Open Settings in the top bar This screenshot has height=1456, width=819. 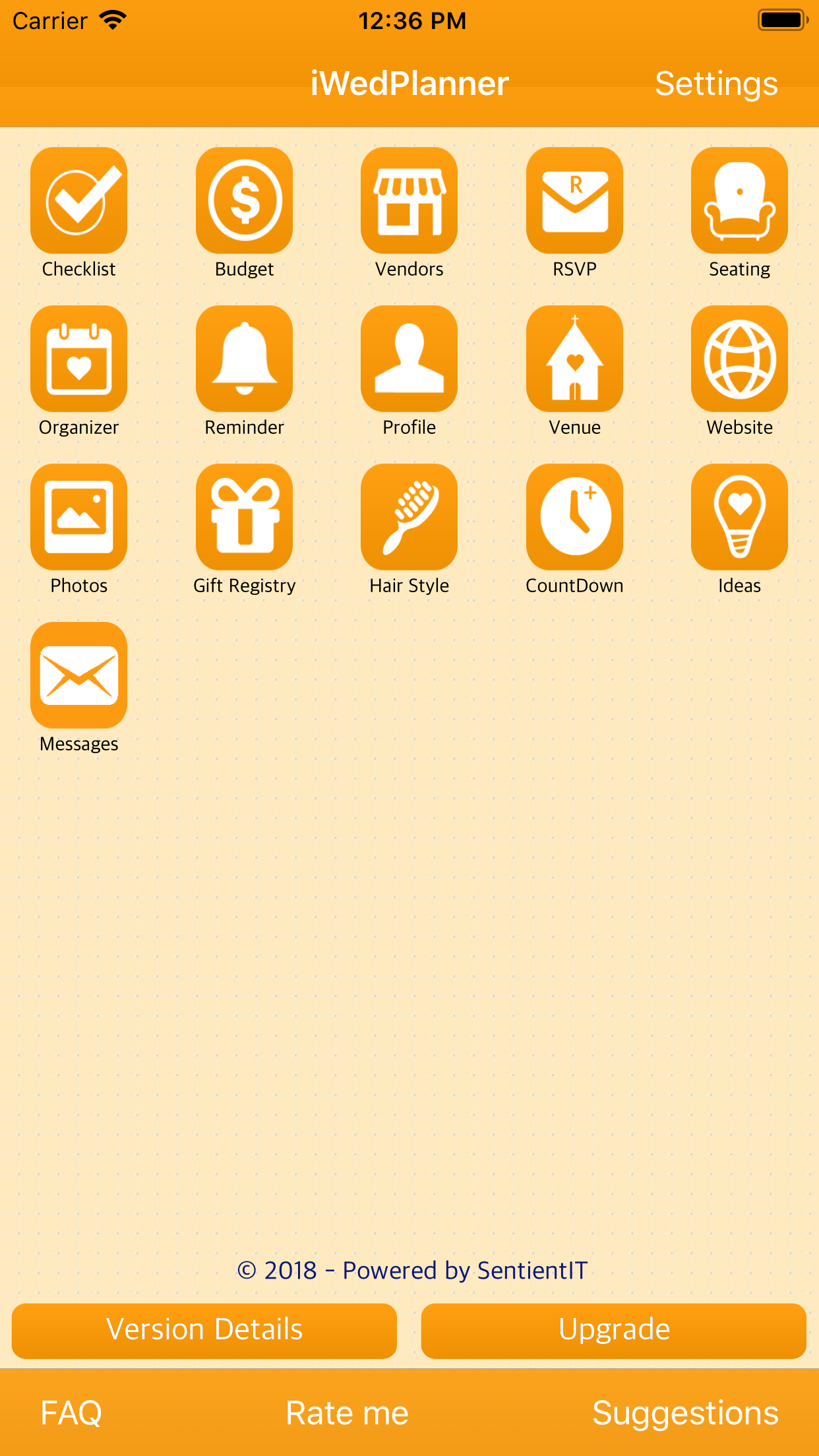click(x=716, y=84)
